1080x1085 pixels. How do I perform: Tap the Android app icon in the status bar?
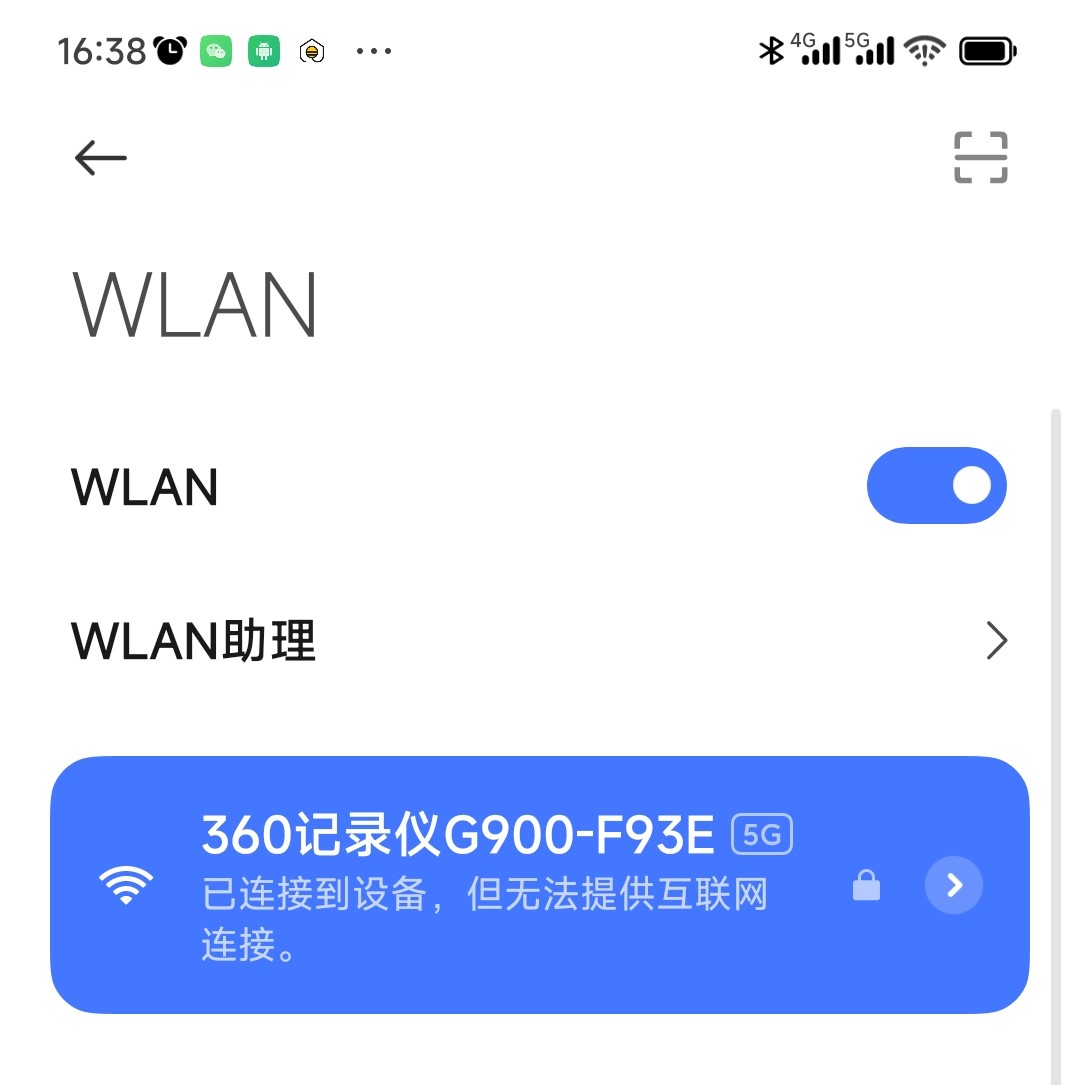(263, 50)
